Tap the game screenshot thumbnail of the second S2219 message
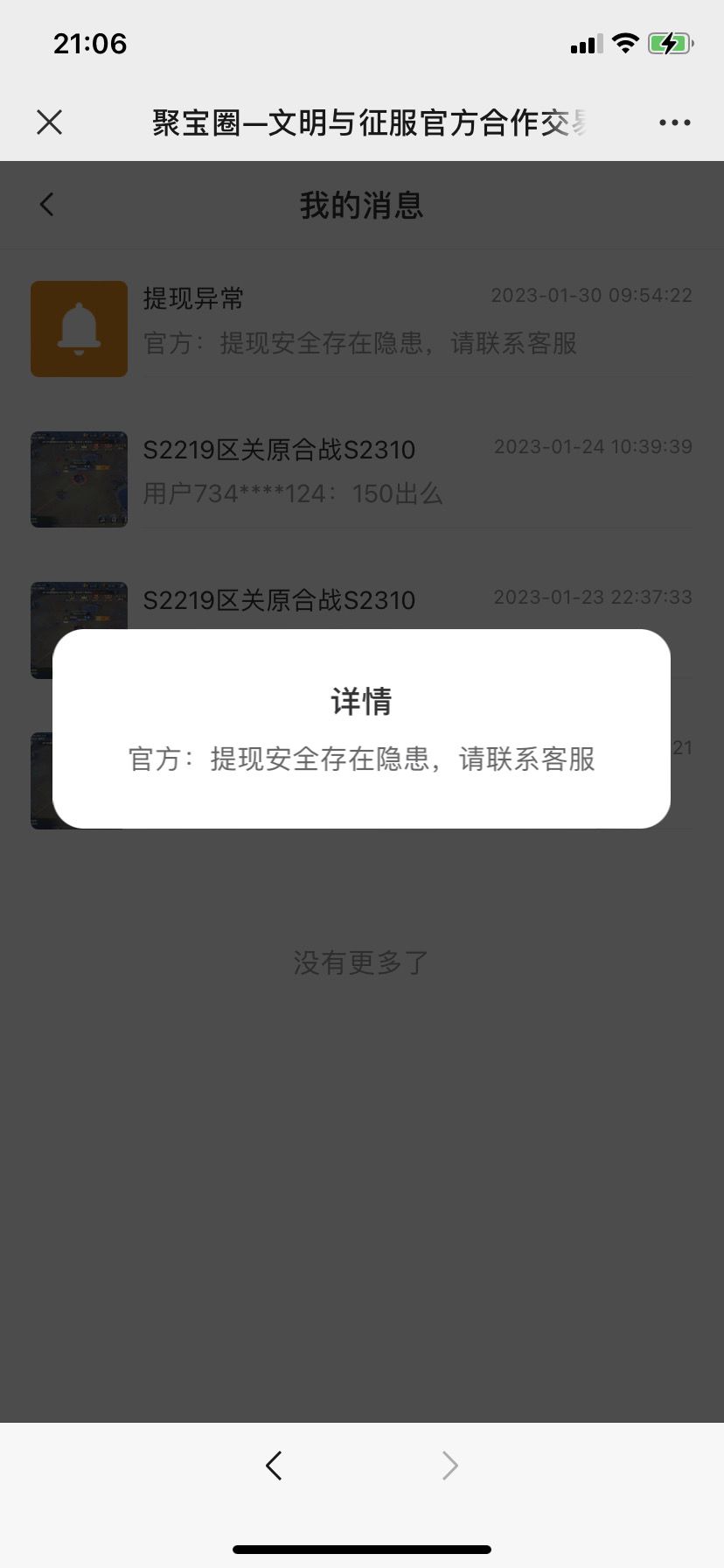The width and height of the screenshot is (724, 1568). (79, 629)
